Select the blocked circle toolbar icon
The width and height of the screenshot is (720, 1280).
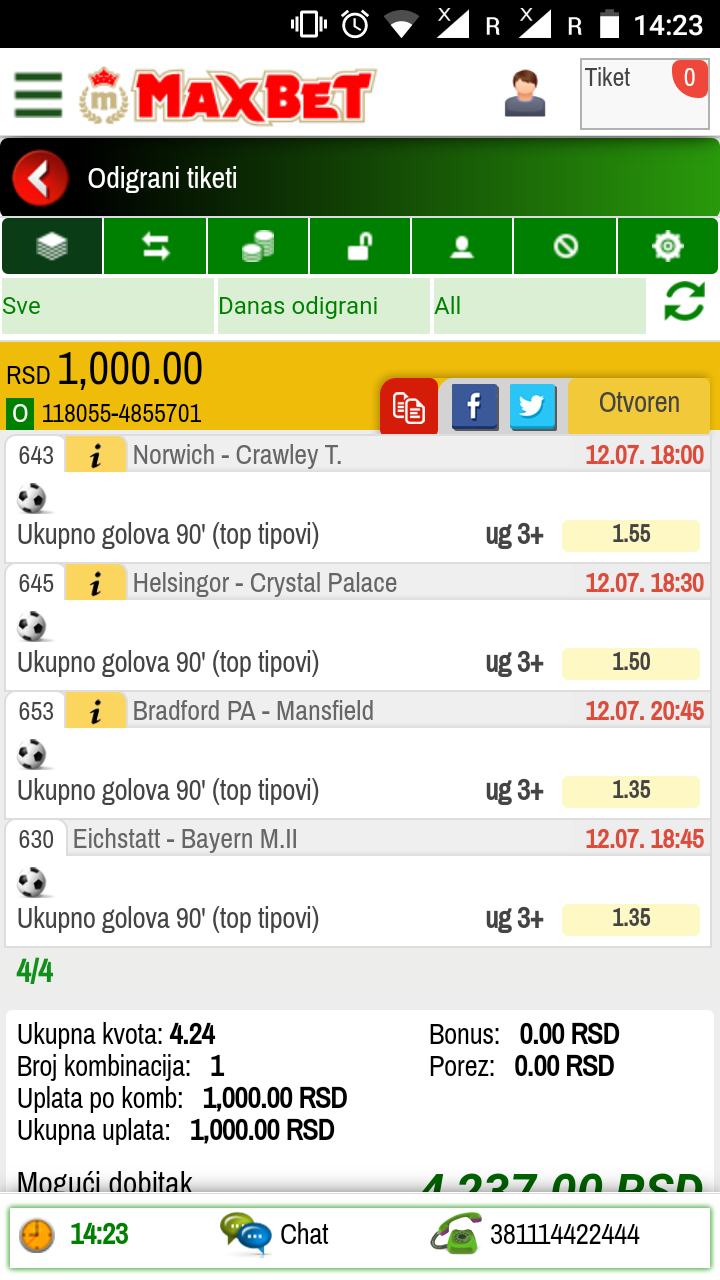coord(565,246)
